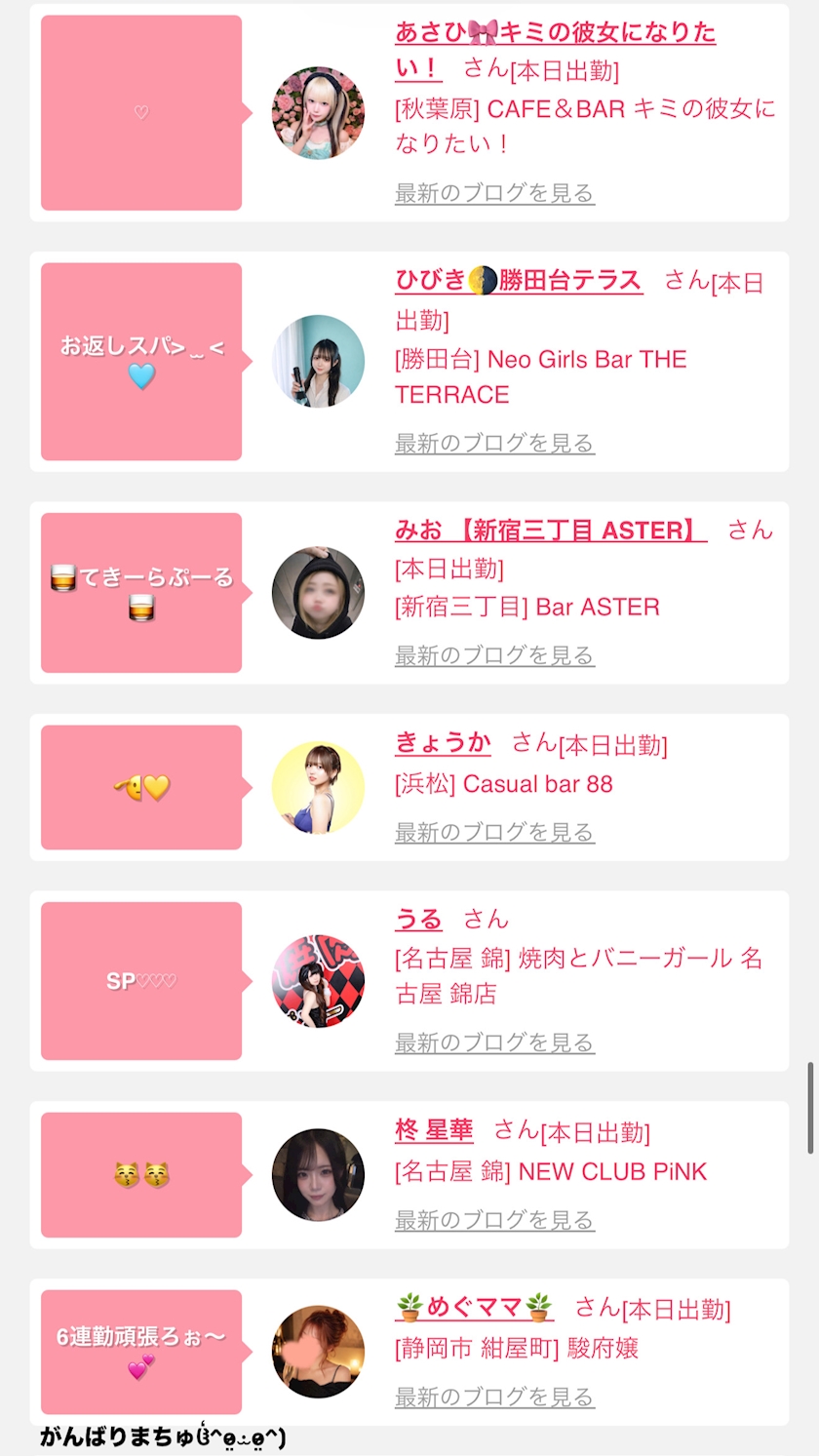View latest blog under Casual bar 88
The height and width of the screenshot is (1456, 819).
(x=494, y=832)
